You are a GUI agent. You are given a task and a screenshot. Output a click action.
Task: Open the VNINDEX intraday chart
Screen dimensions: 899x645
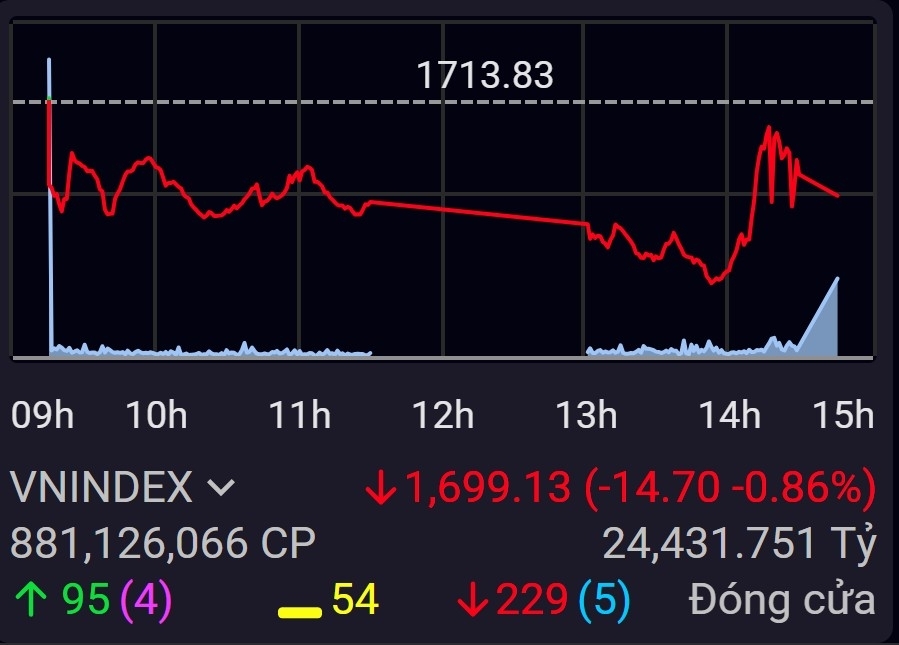(x=442, y=190)
